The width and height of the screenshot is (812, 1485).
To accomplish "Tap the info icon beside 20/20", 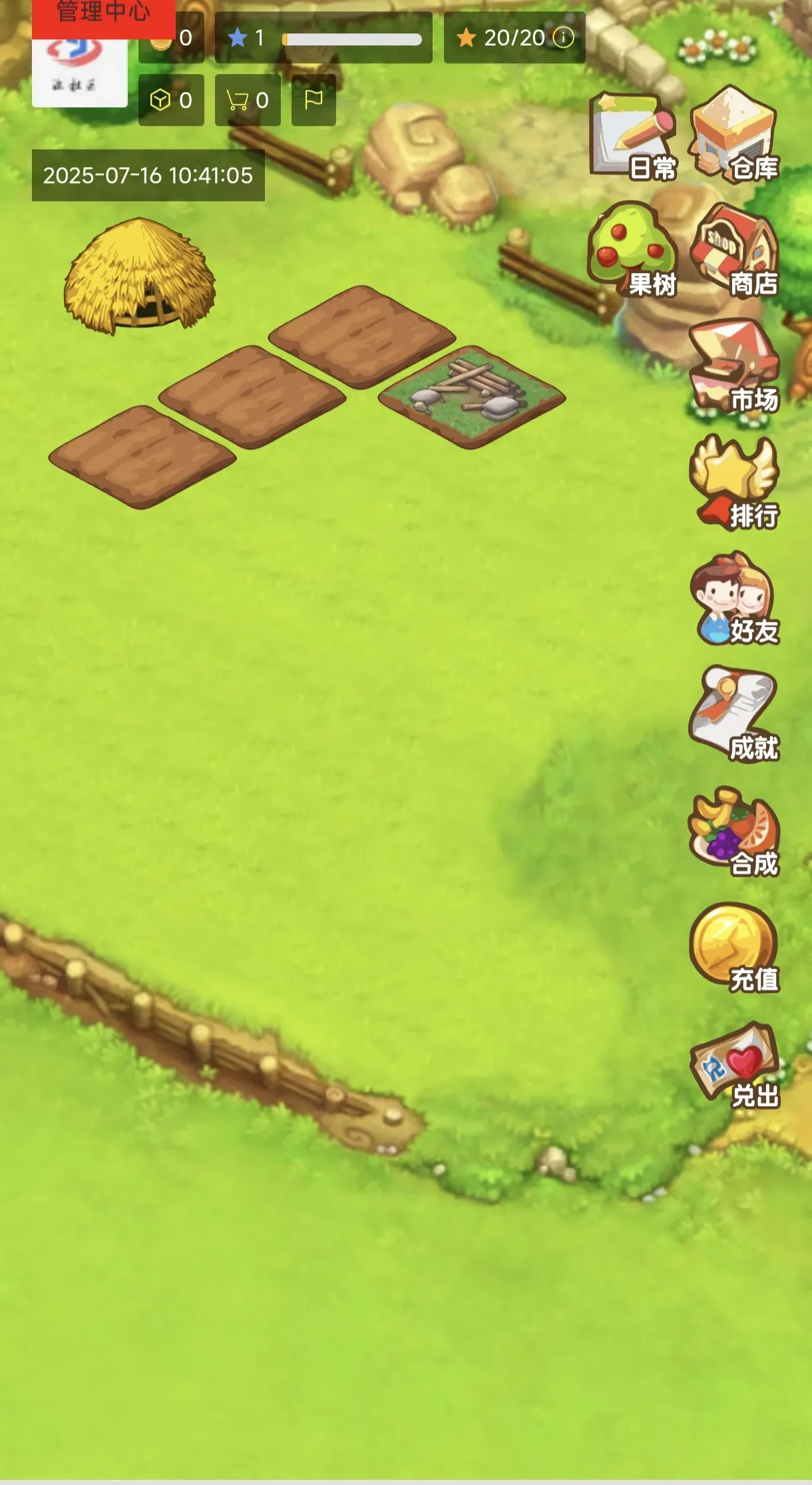I will click(564, 37).
